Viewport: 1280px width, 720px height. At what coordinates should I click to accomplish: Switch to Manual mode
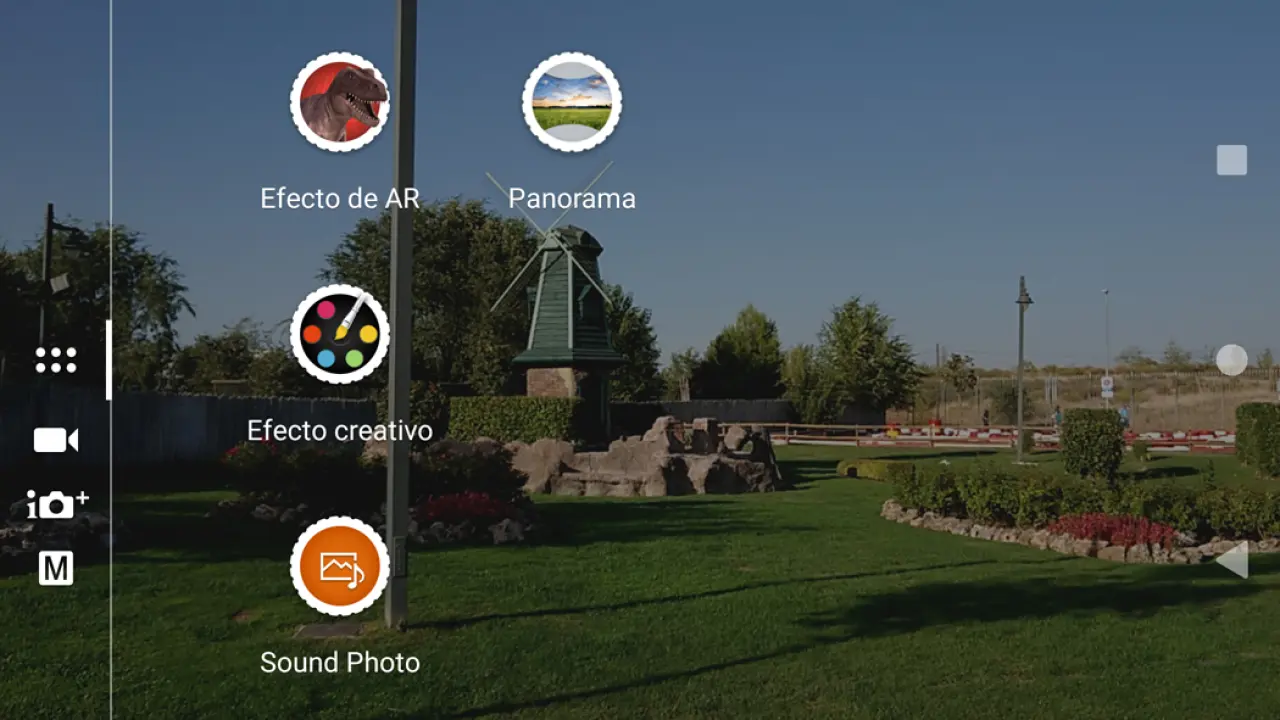(56, 568)
